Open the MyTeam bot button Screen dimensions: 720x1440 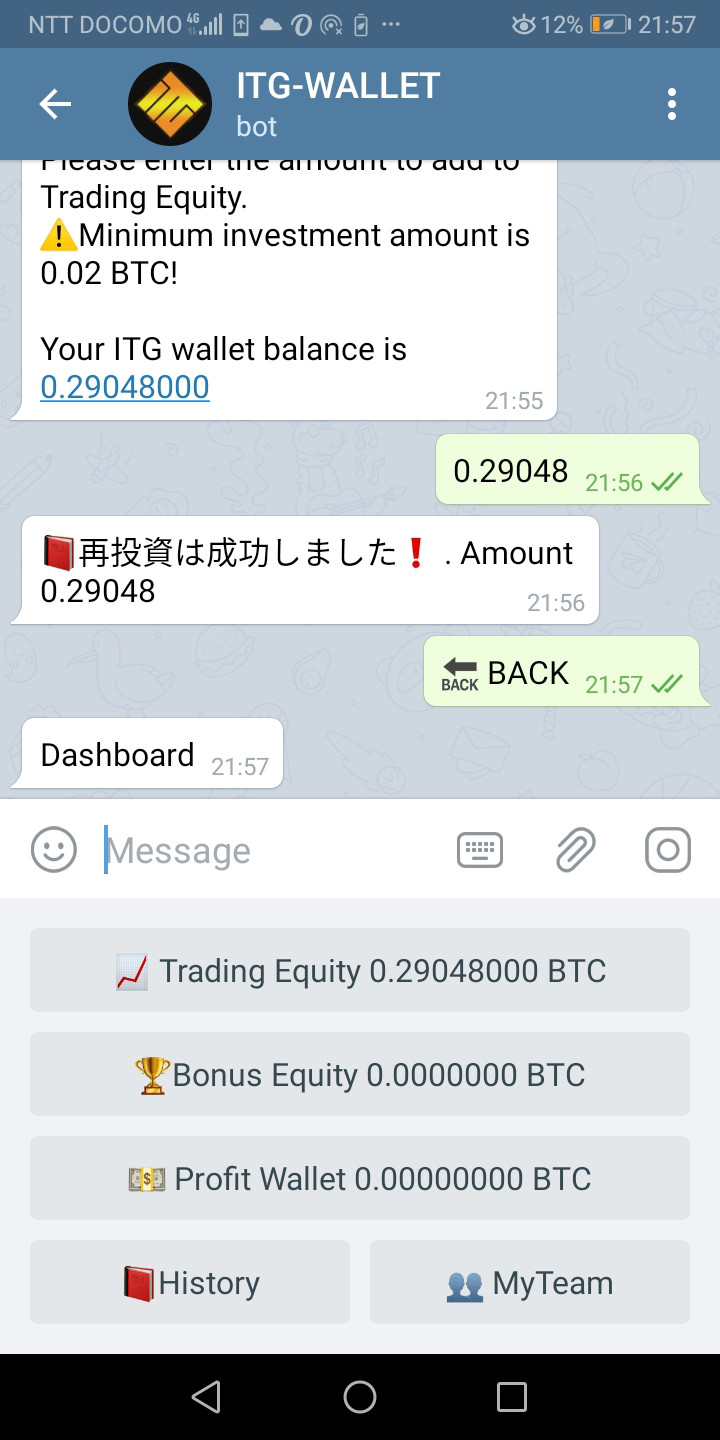point(530,1282)
